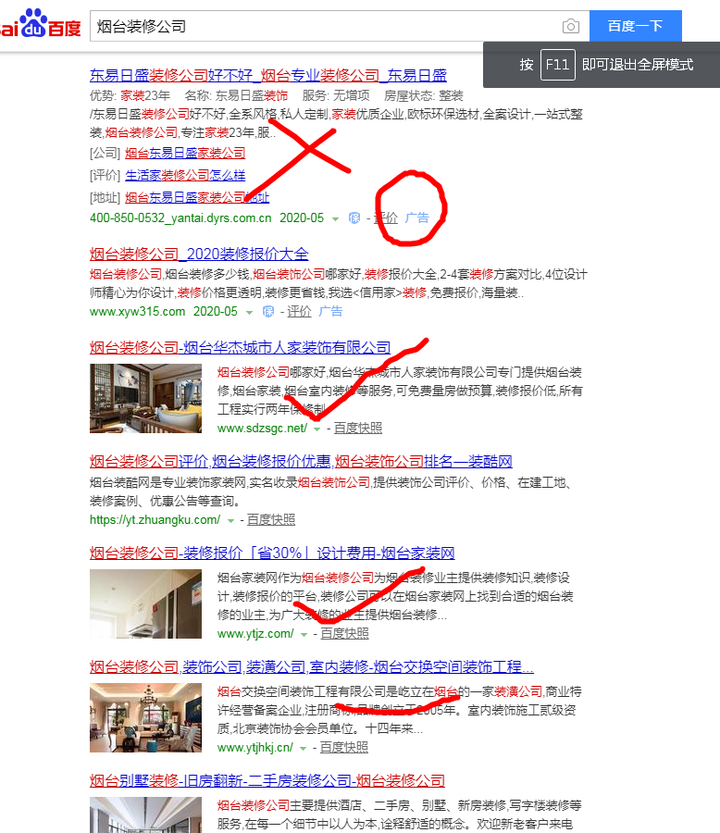Open the 生活家装修公司怎么样 review link

[x=185, y=175]
